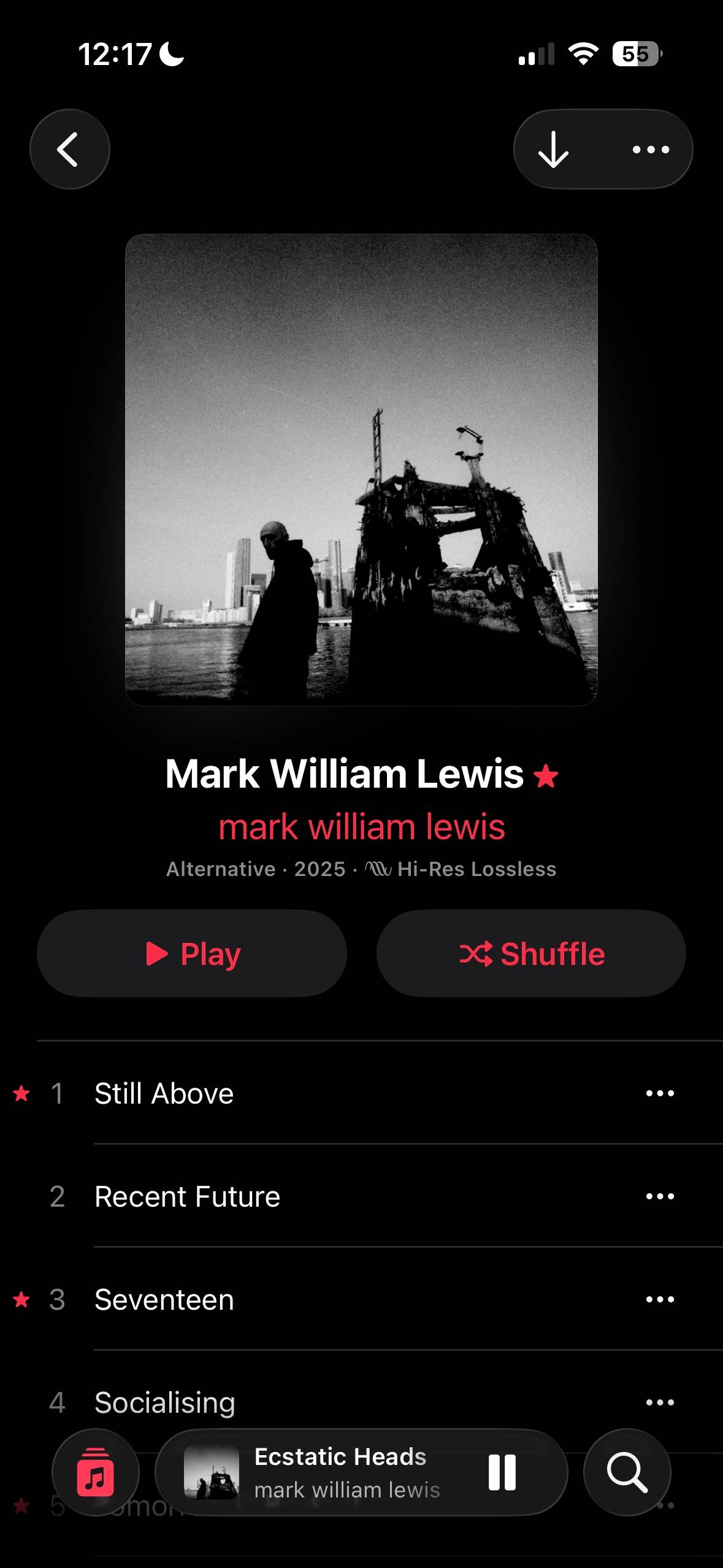Open more options for Still Above

click(660, 1093)
